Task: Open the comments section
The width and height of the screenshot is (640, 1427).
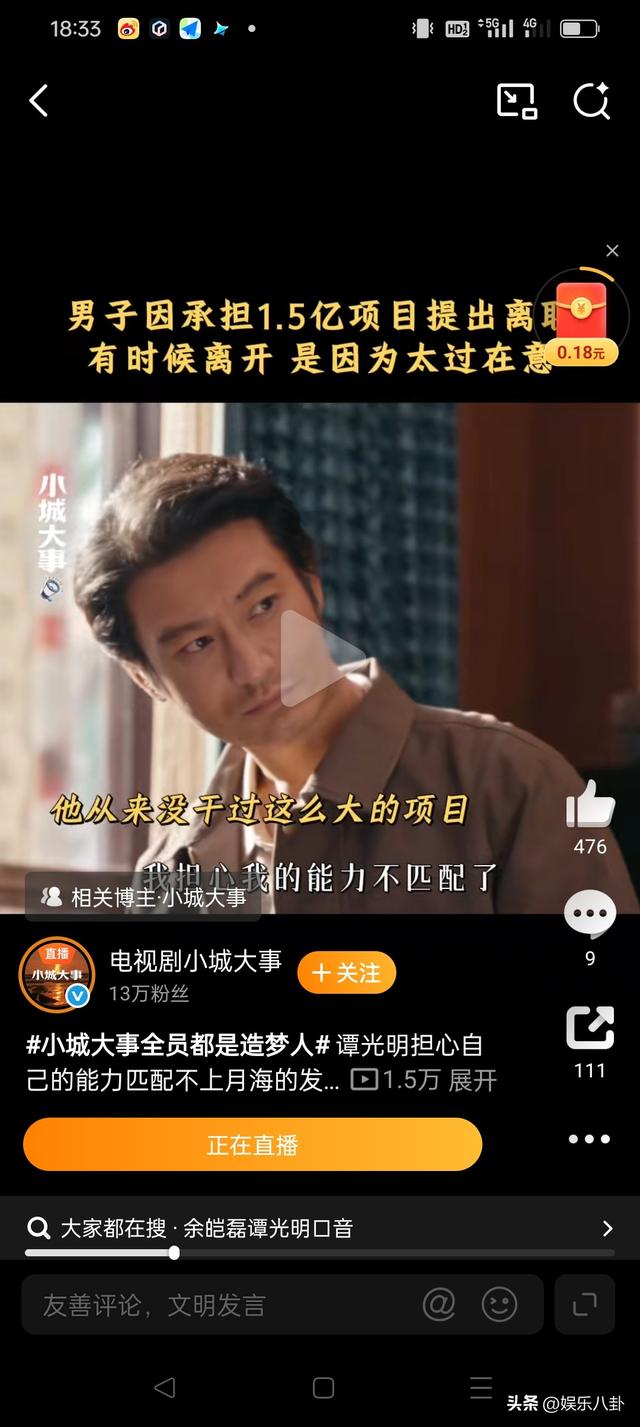Action: coord(590,914)
